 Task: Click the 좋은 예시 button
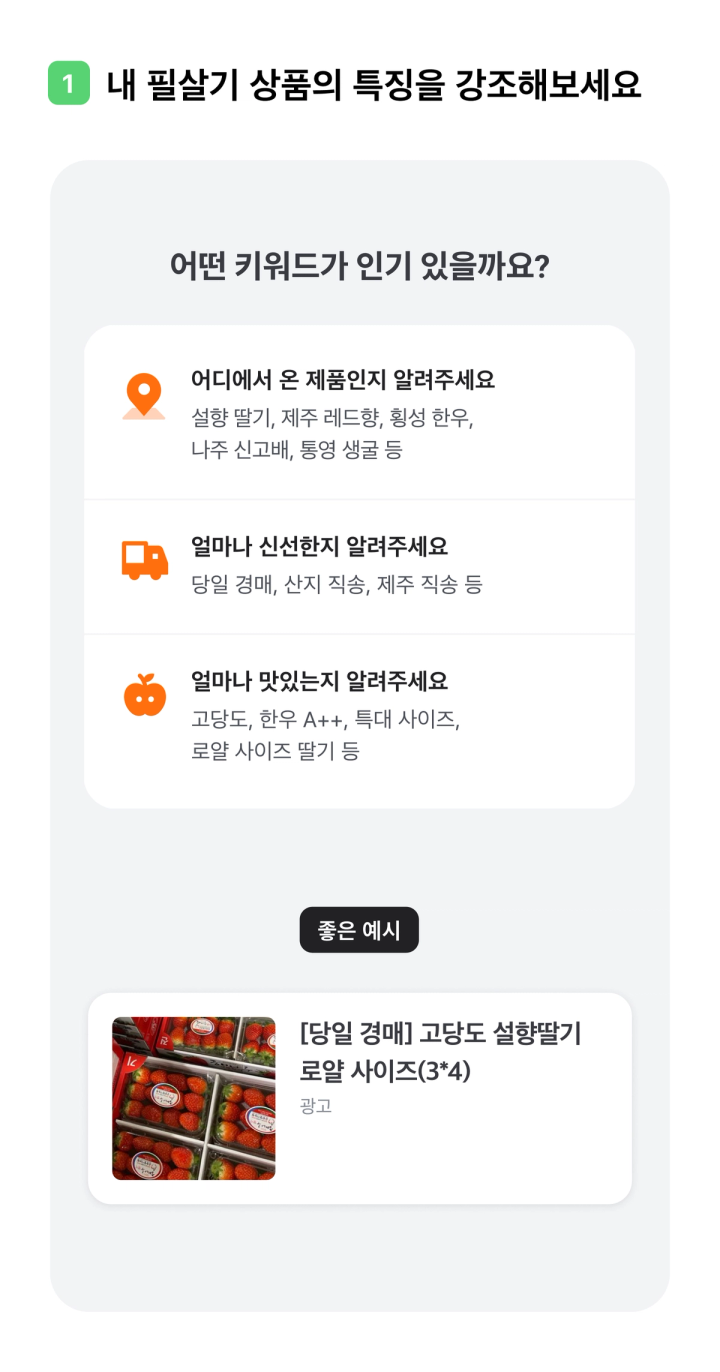(x=359, y=929)
